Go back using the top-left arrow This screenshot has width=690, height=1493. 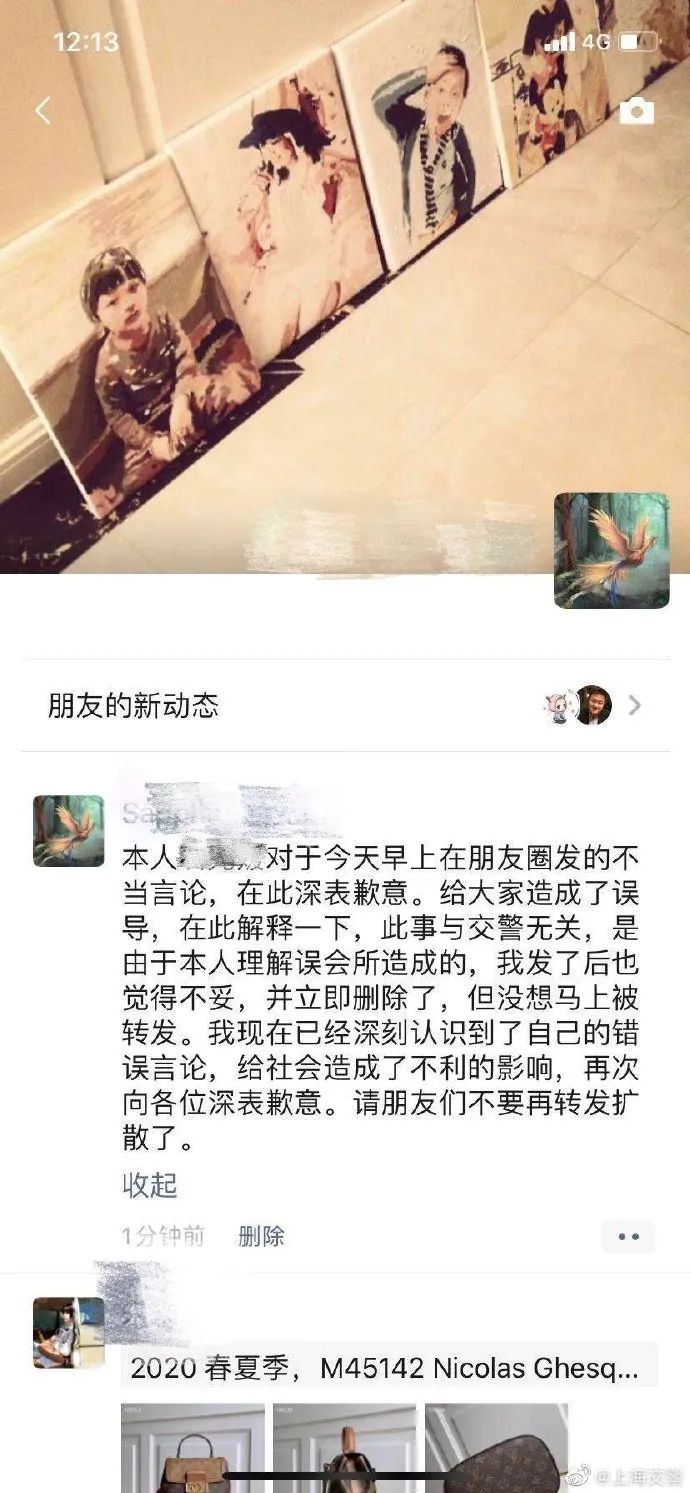pos(43,111)
